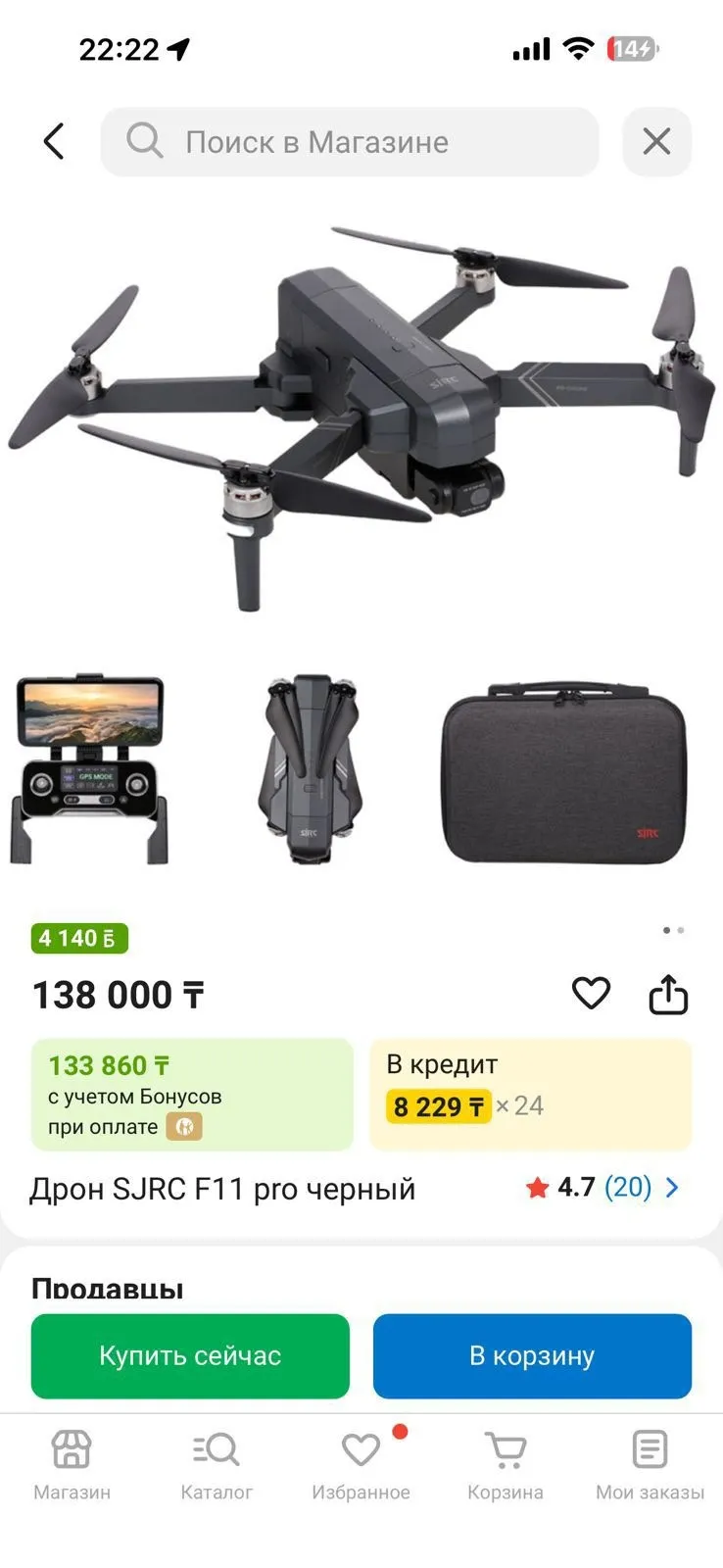The image size is (723, 1568).
Task: Open the 133 860 ₸ bonus price offer
Action: point(192,1095)
